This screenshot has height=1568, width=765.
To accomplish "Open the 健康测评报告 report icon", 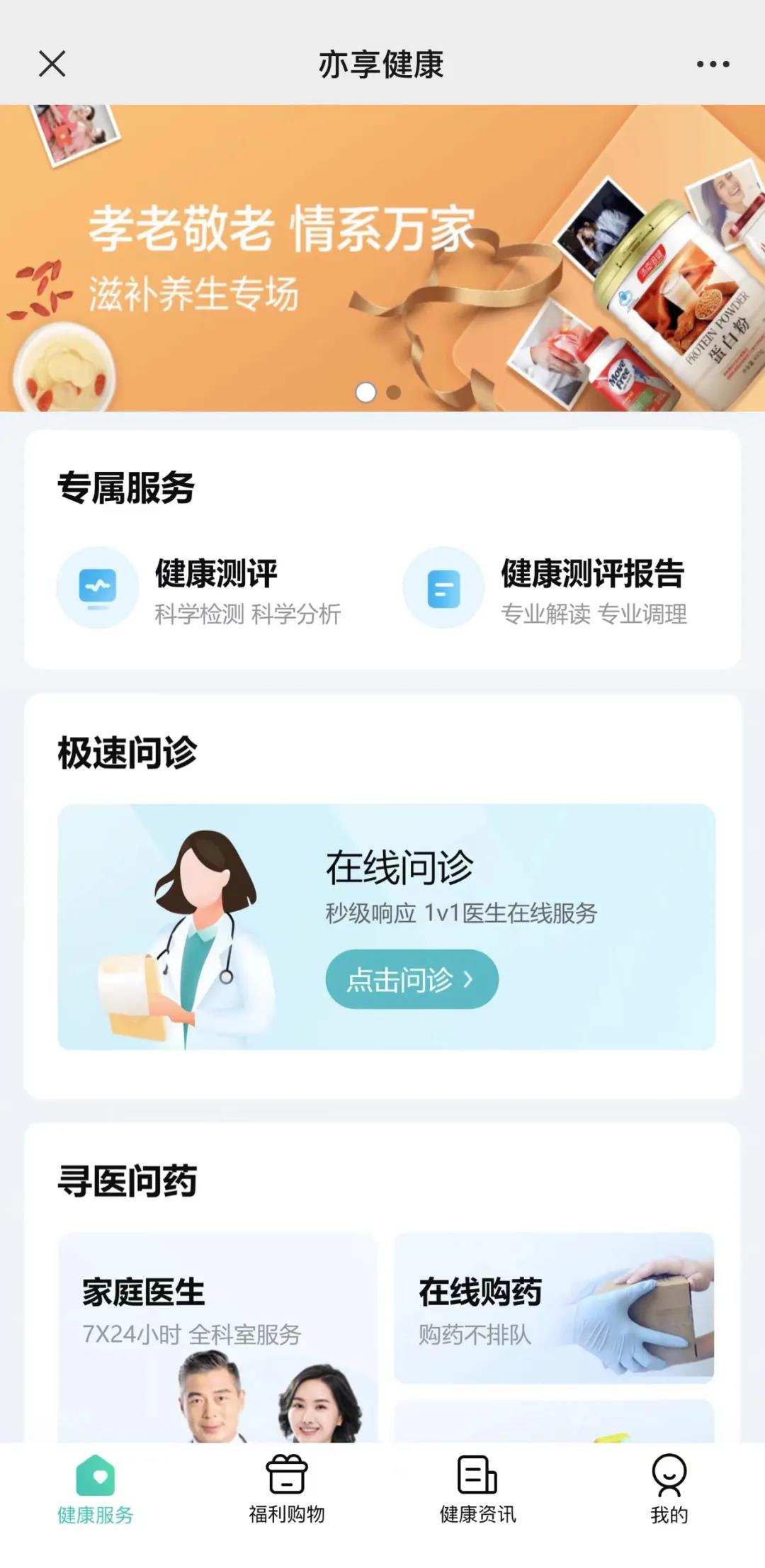I will coord(443,590).
